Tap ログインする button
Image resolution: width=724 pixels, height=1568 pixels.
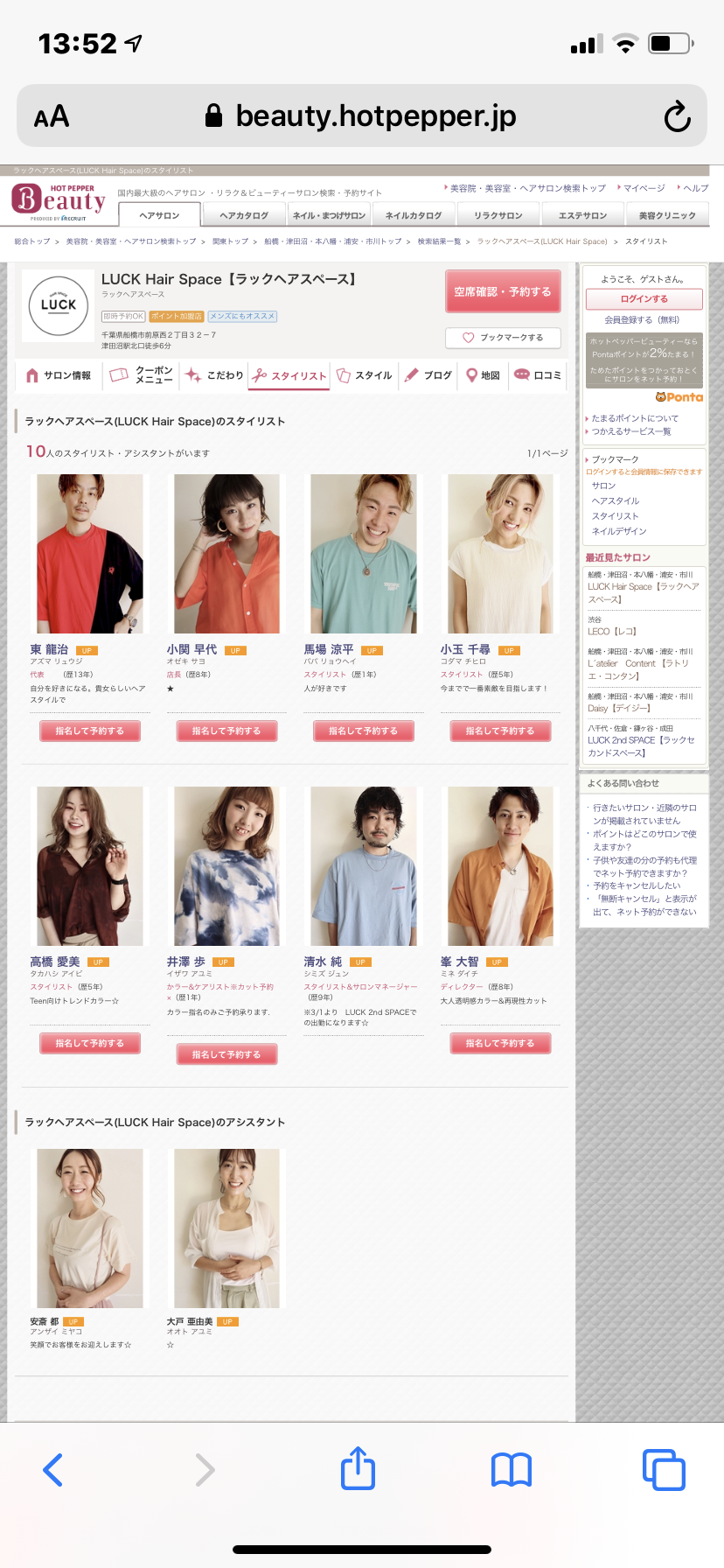coord(644,299)
